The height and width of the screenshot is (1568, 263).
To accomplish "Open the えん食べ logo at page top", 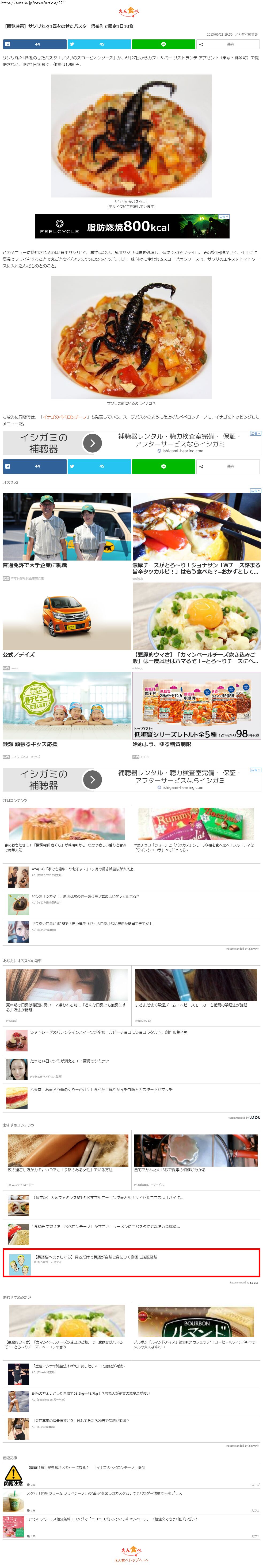I will coord(129,12).
